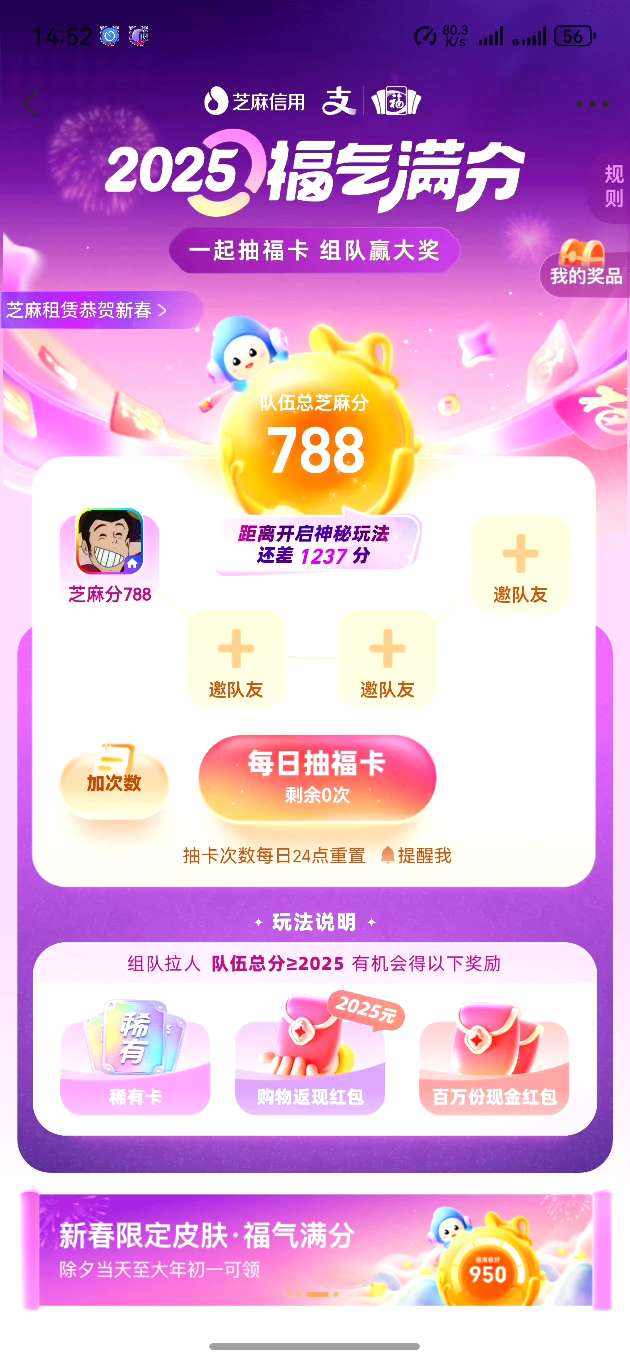Go back using the top-left arrow
The image size is (630, 1360).
coord(30,103)
